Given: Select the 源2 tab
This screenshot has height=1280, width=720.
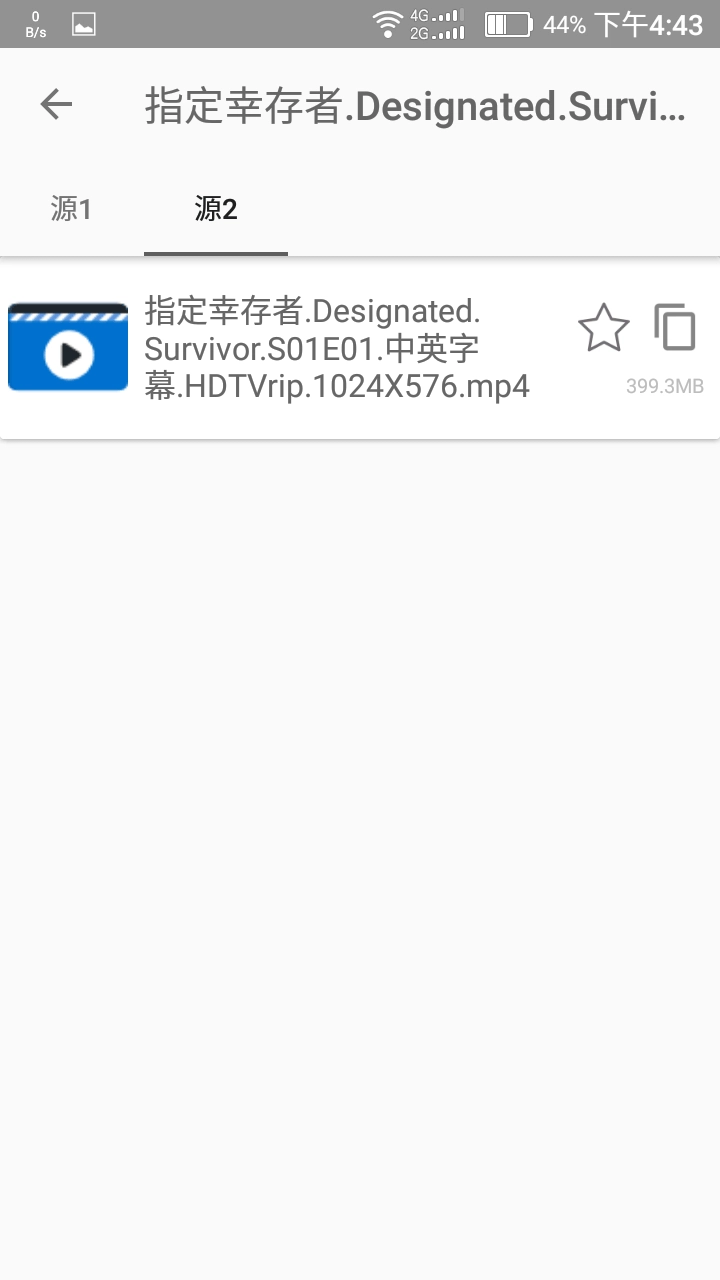Looking at the screenshot, I should tap(215, 210).
